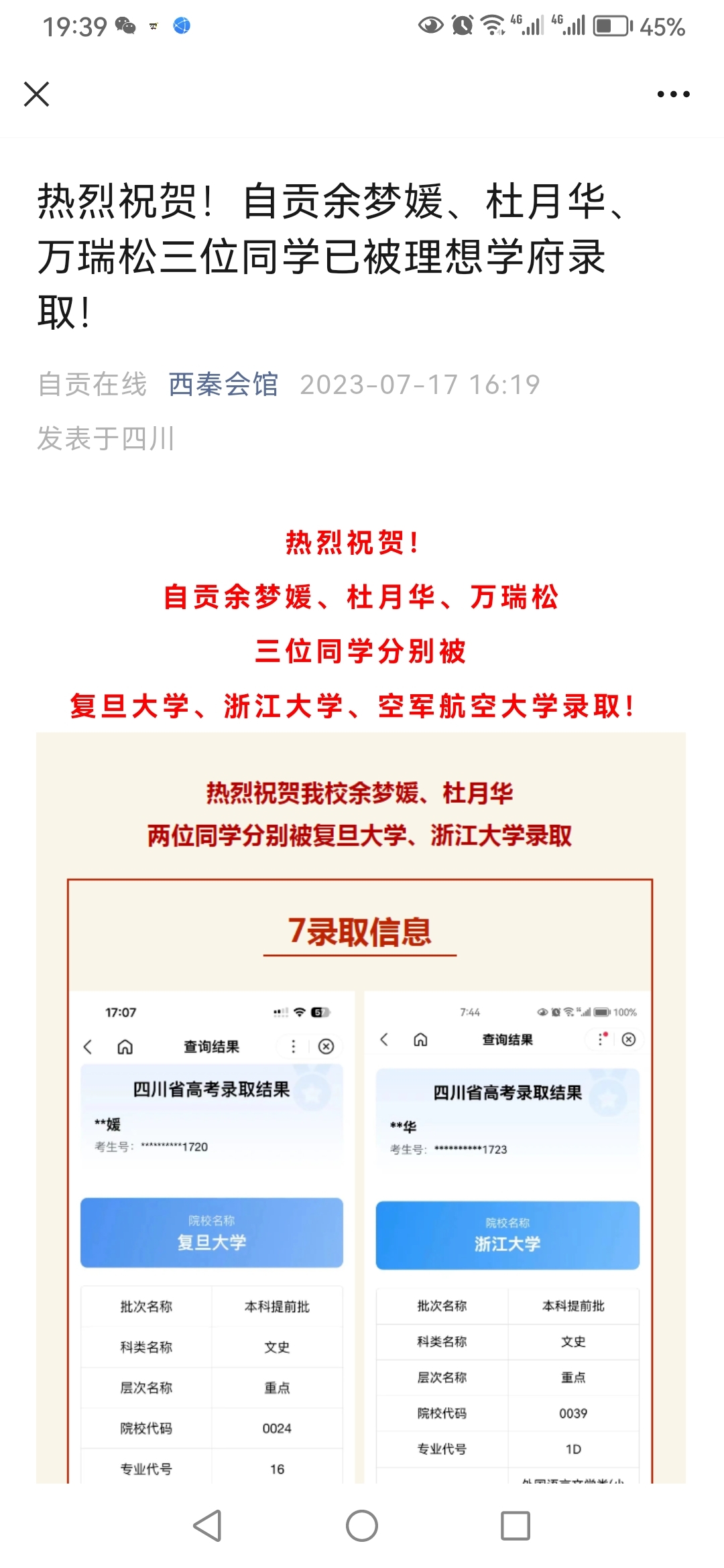
Task: Open the admission results image
Action: tap(361, 1139)
